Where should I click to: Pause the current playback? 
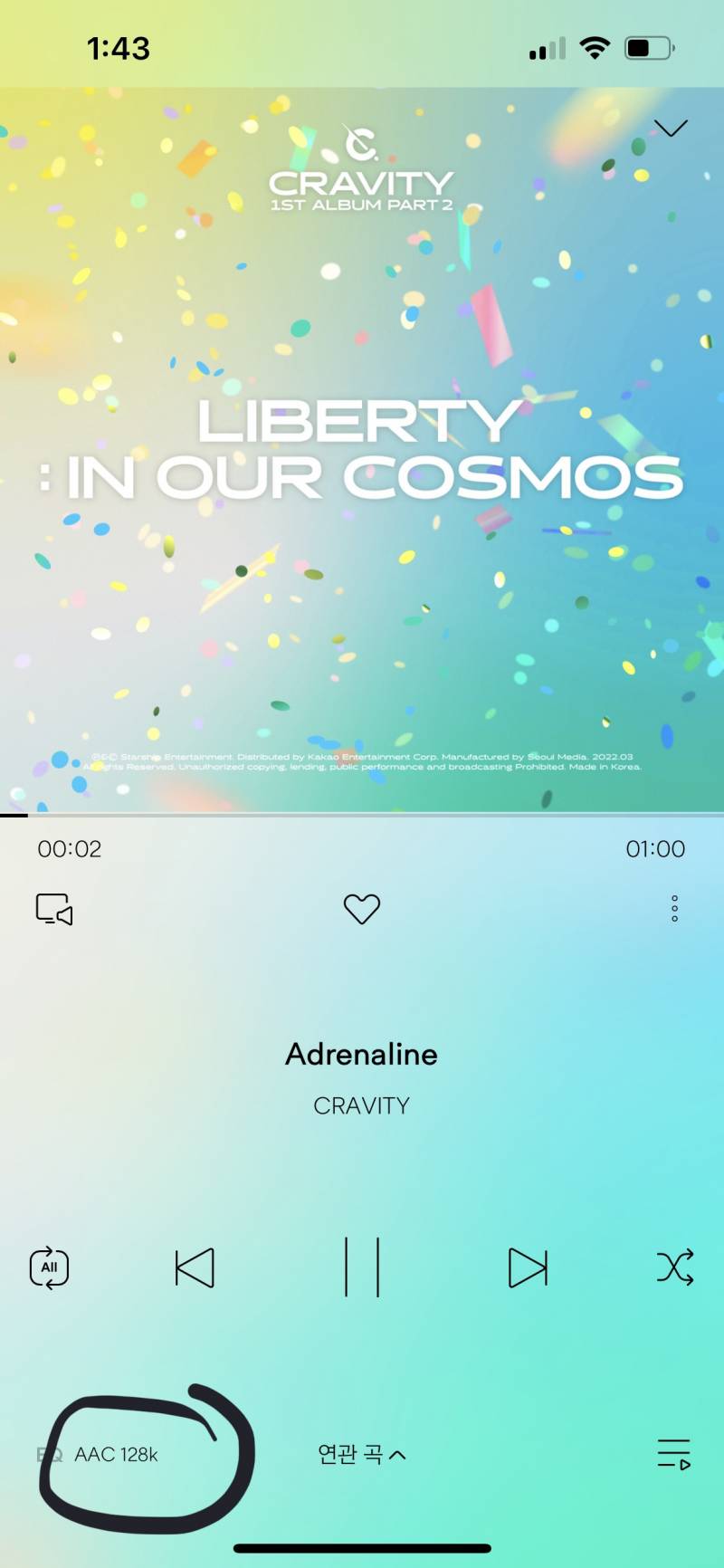(362, 1267)
